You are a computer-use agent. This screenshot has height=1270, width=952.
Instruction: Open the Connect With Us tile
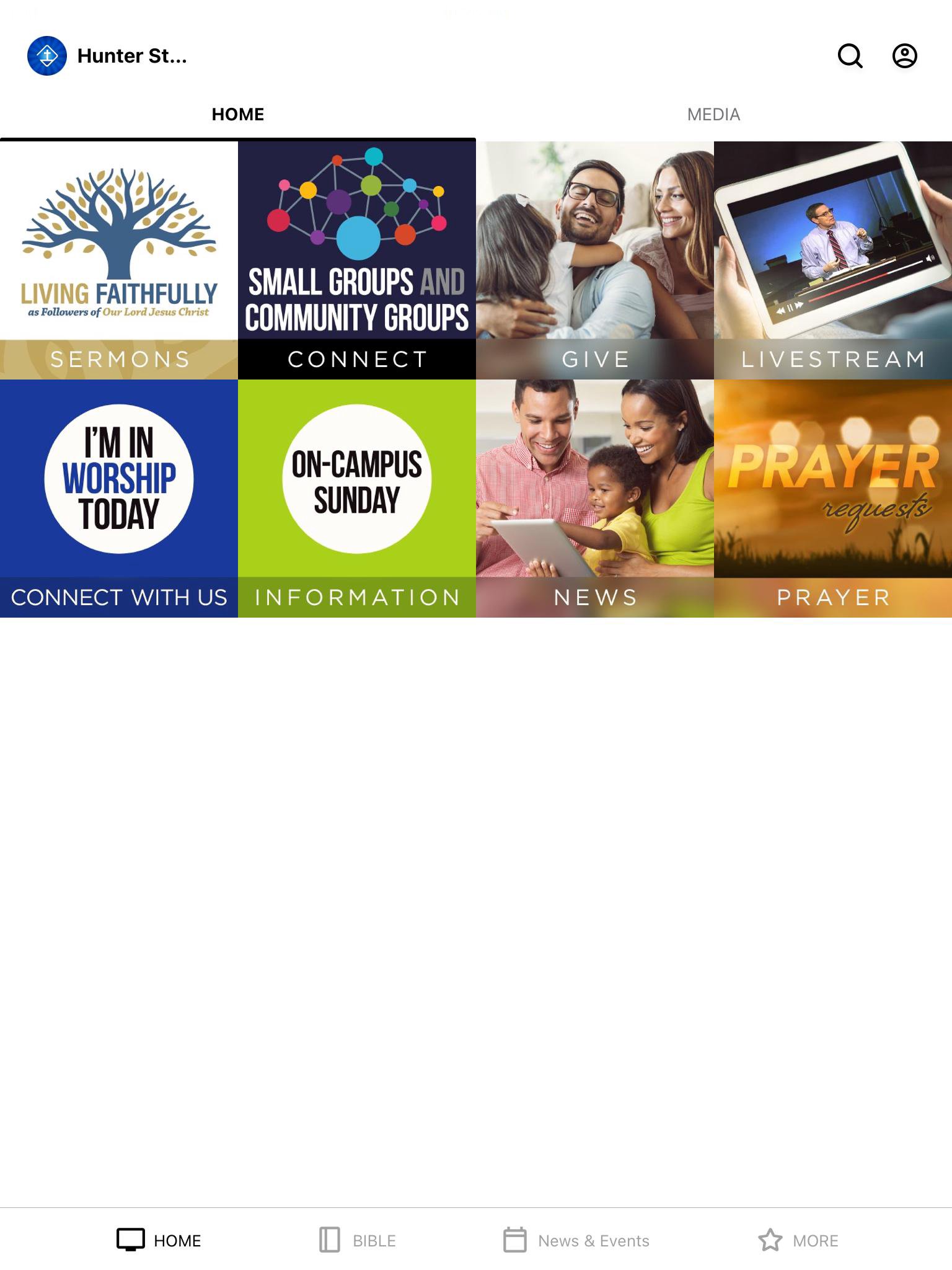(119, 499)
